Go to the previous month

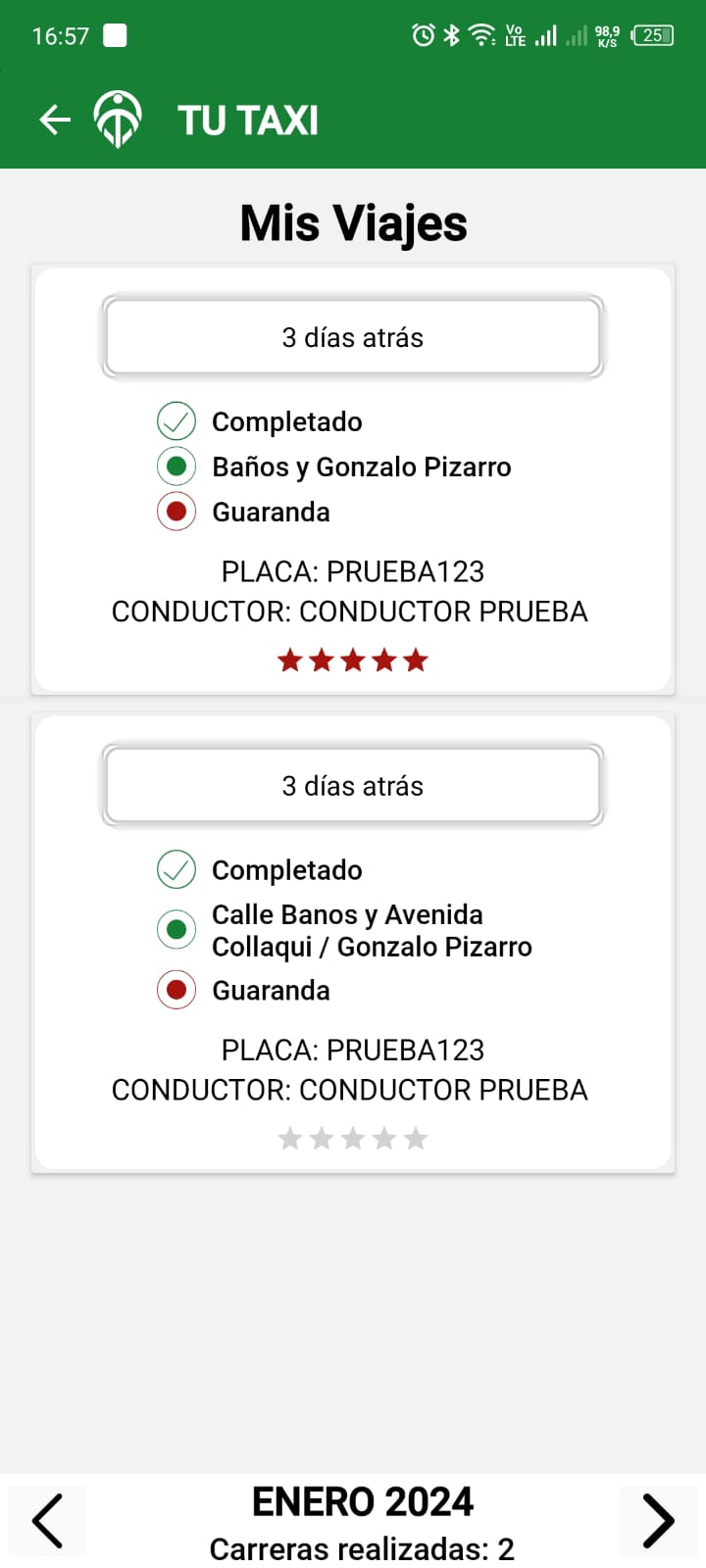[x=47, y=1521]
